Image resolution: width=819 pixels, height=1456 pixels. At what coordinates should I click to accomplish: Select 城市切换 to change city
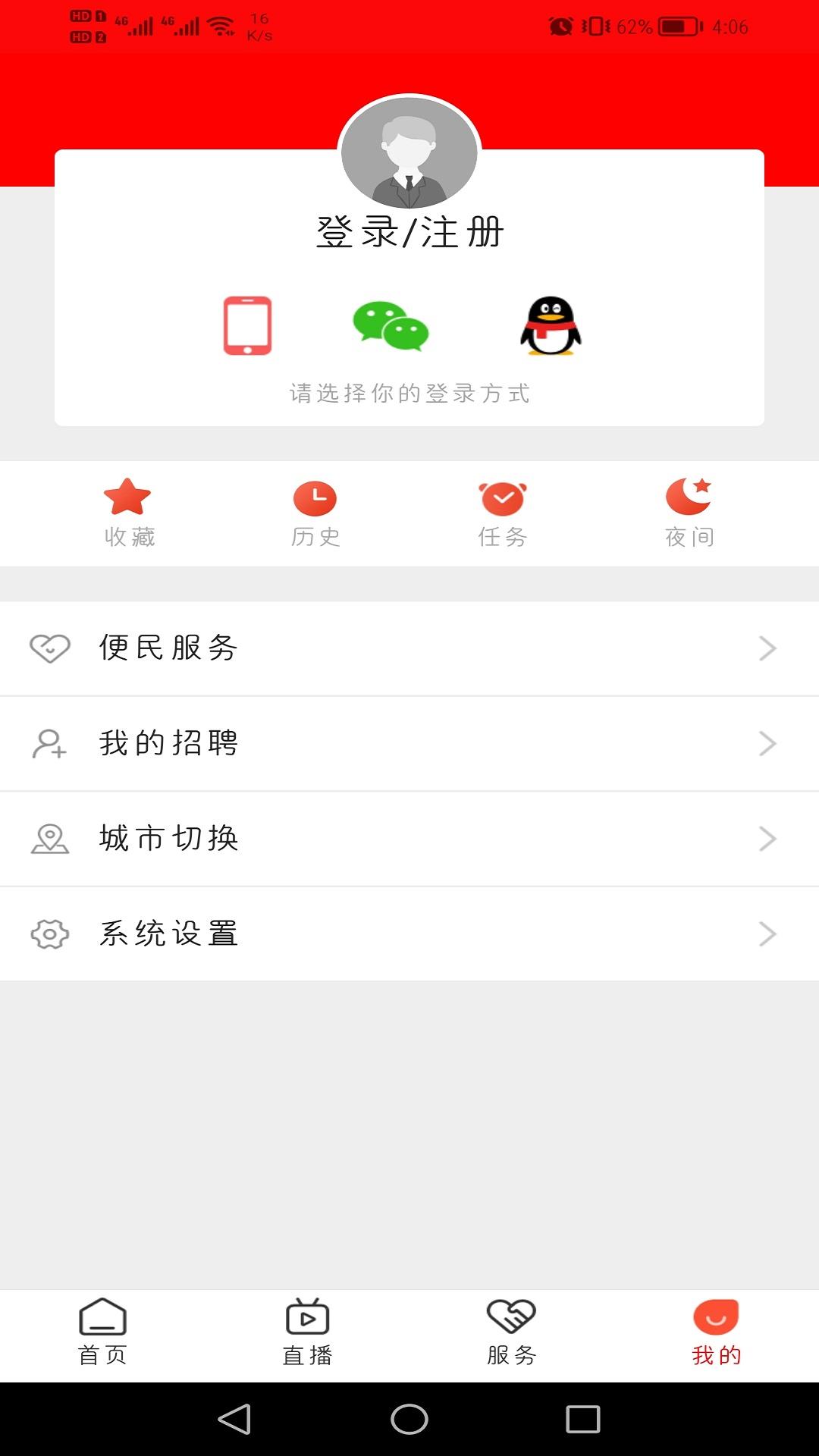(409, 839)
